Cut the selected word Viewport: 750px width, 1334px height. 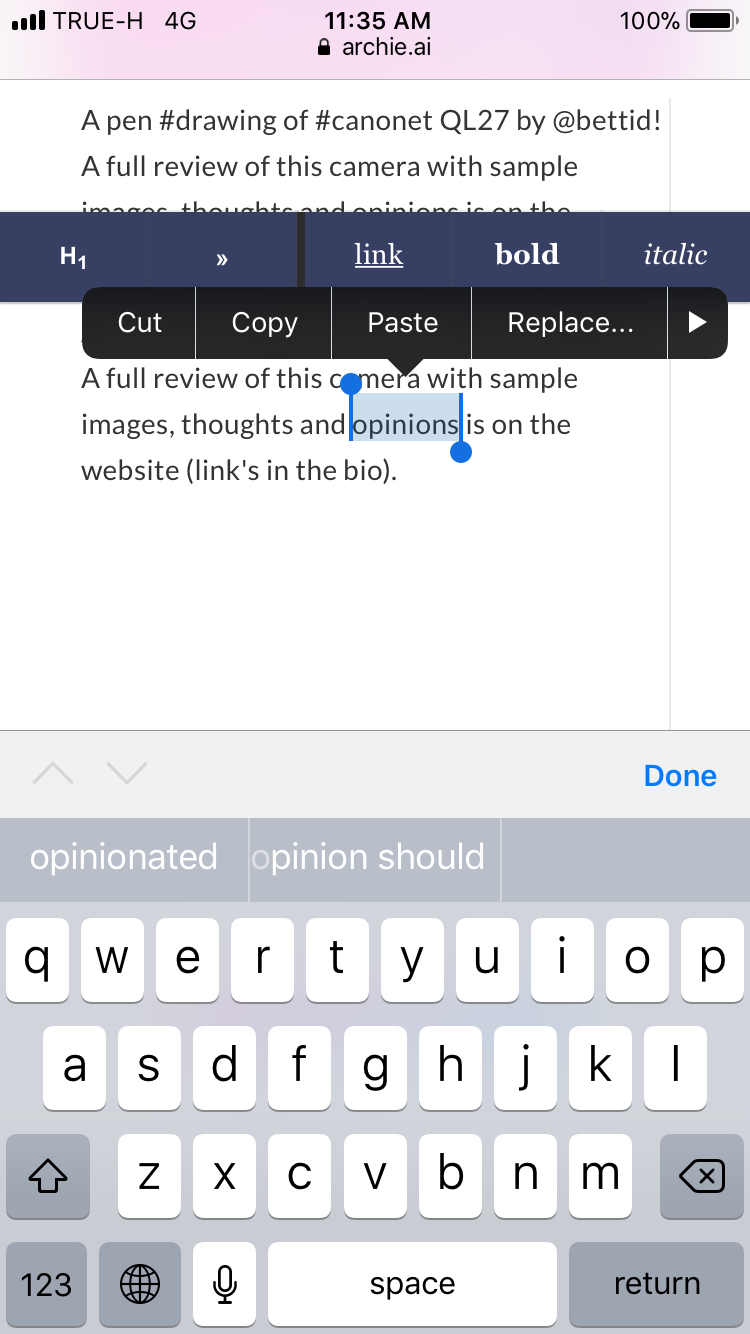coord(139,322)
